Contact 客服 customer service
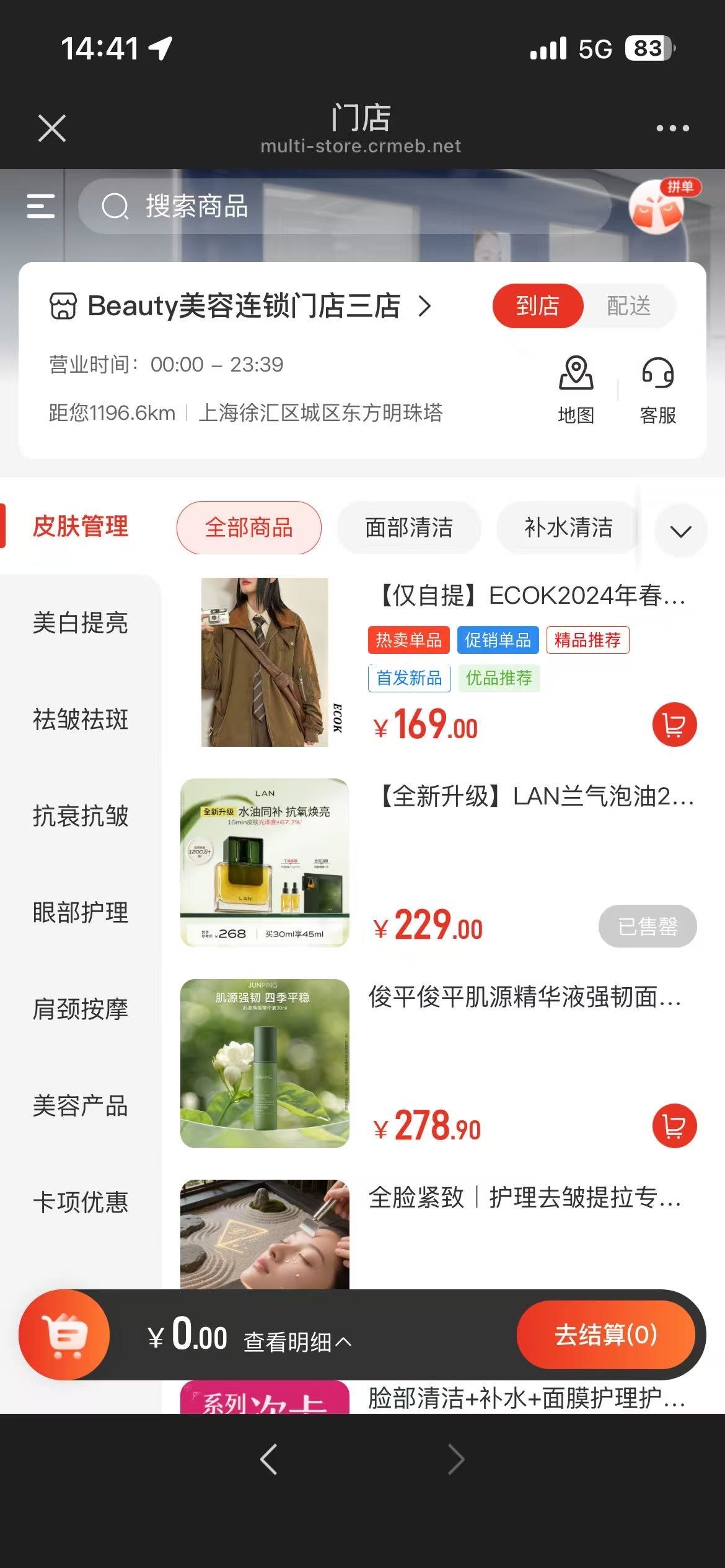The height and width of the screenshot is (1568, 725). pos(657,389)
